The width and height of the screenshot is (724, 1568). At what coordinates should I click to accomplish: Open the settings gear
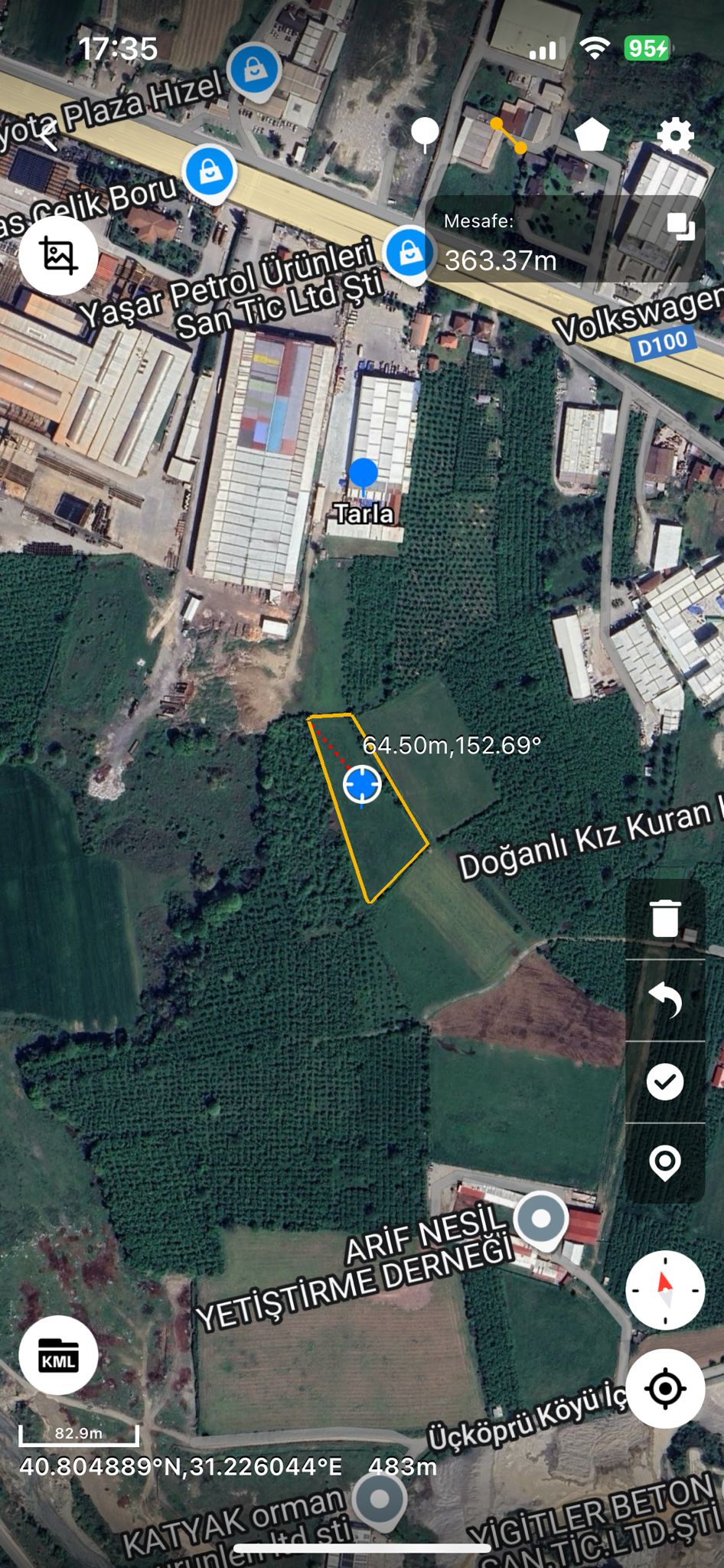(675, 136)
